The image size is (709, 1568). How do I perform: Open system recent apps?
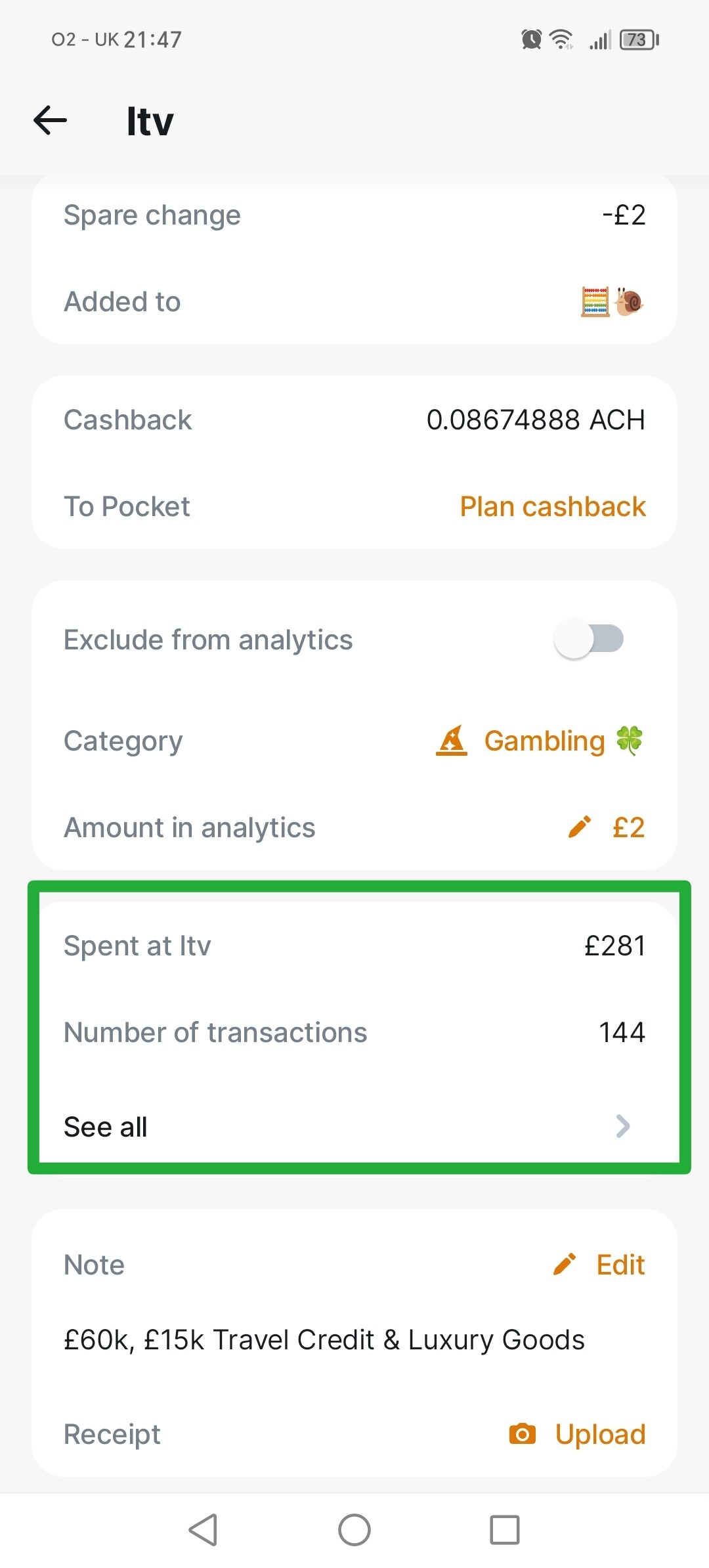[505, 1530]
